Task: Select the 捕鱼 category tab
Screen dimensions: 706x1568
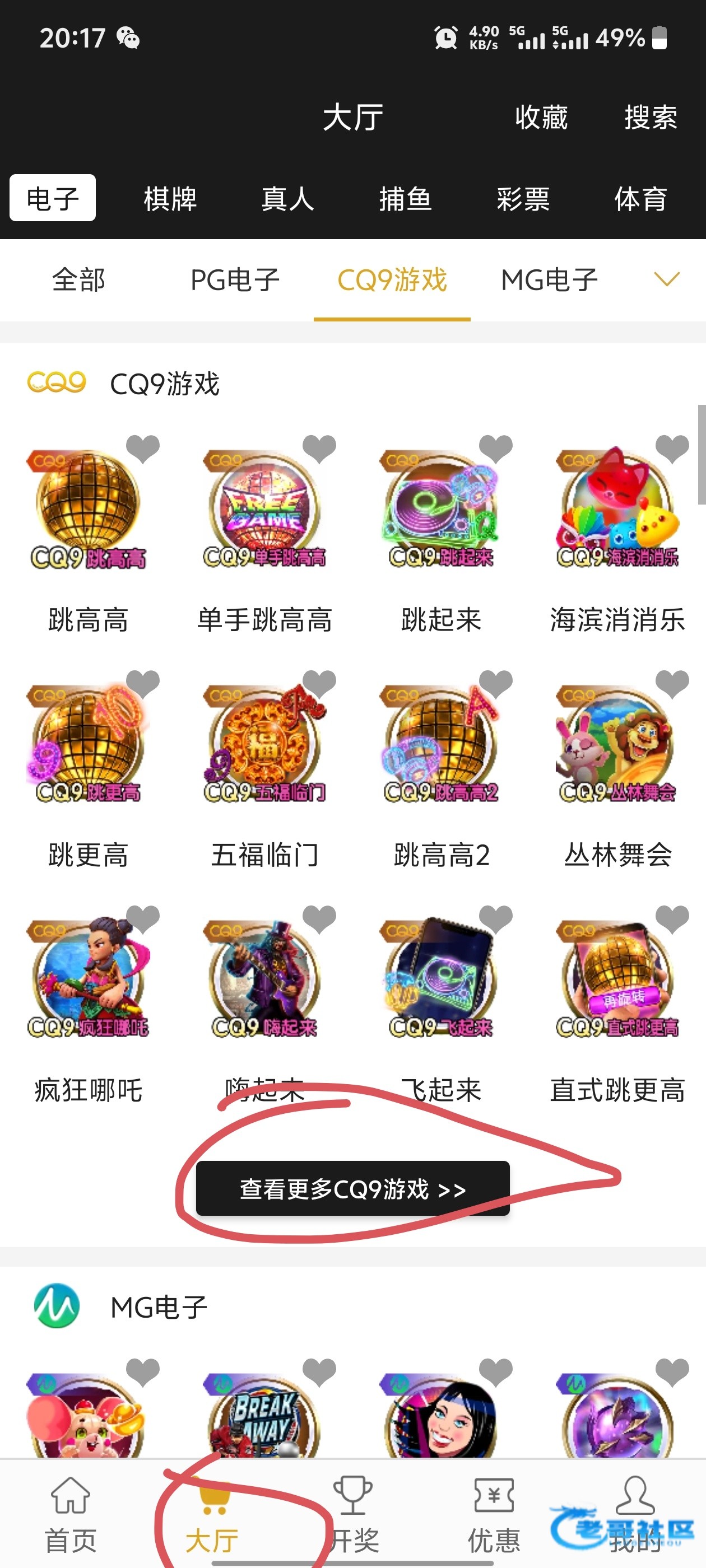Action: (x=405, y=199)
